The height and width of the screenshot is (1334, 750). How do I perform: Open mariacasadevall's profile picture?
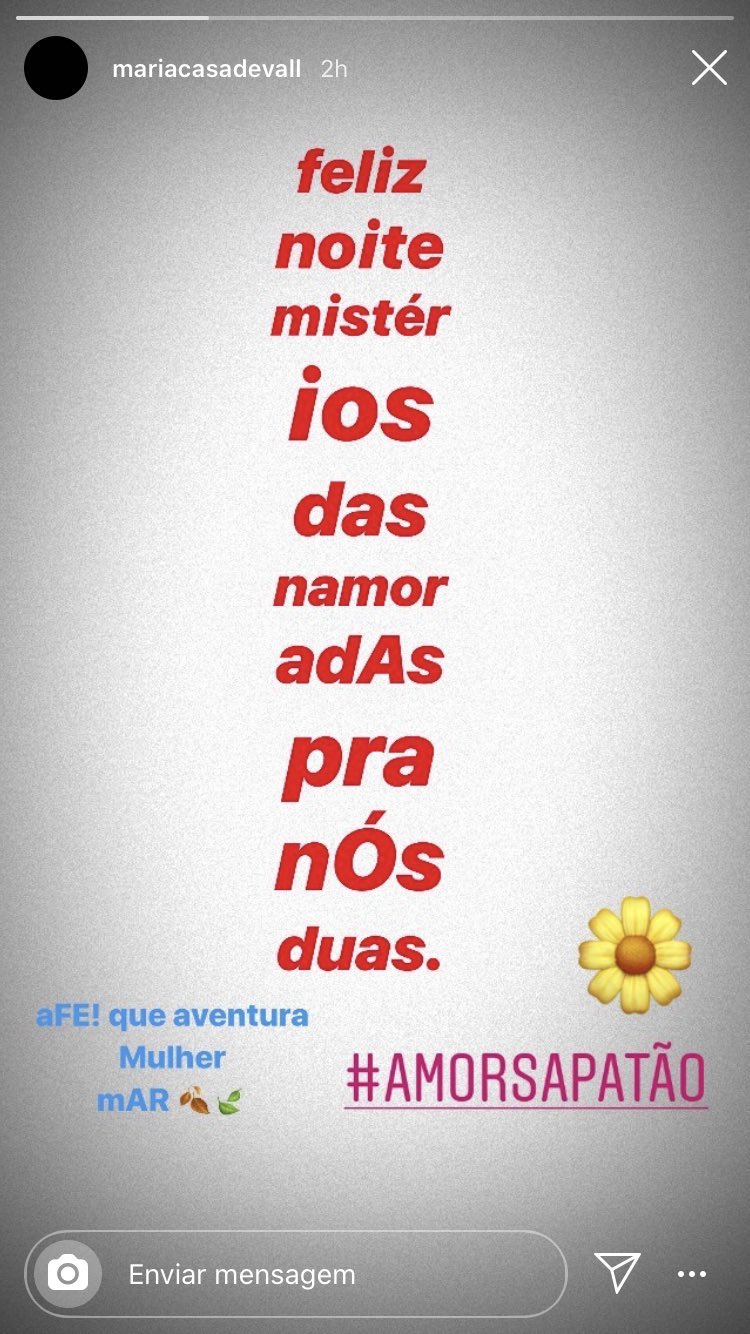click(x=56, y=68)
